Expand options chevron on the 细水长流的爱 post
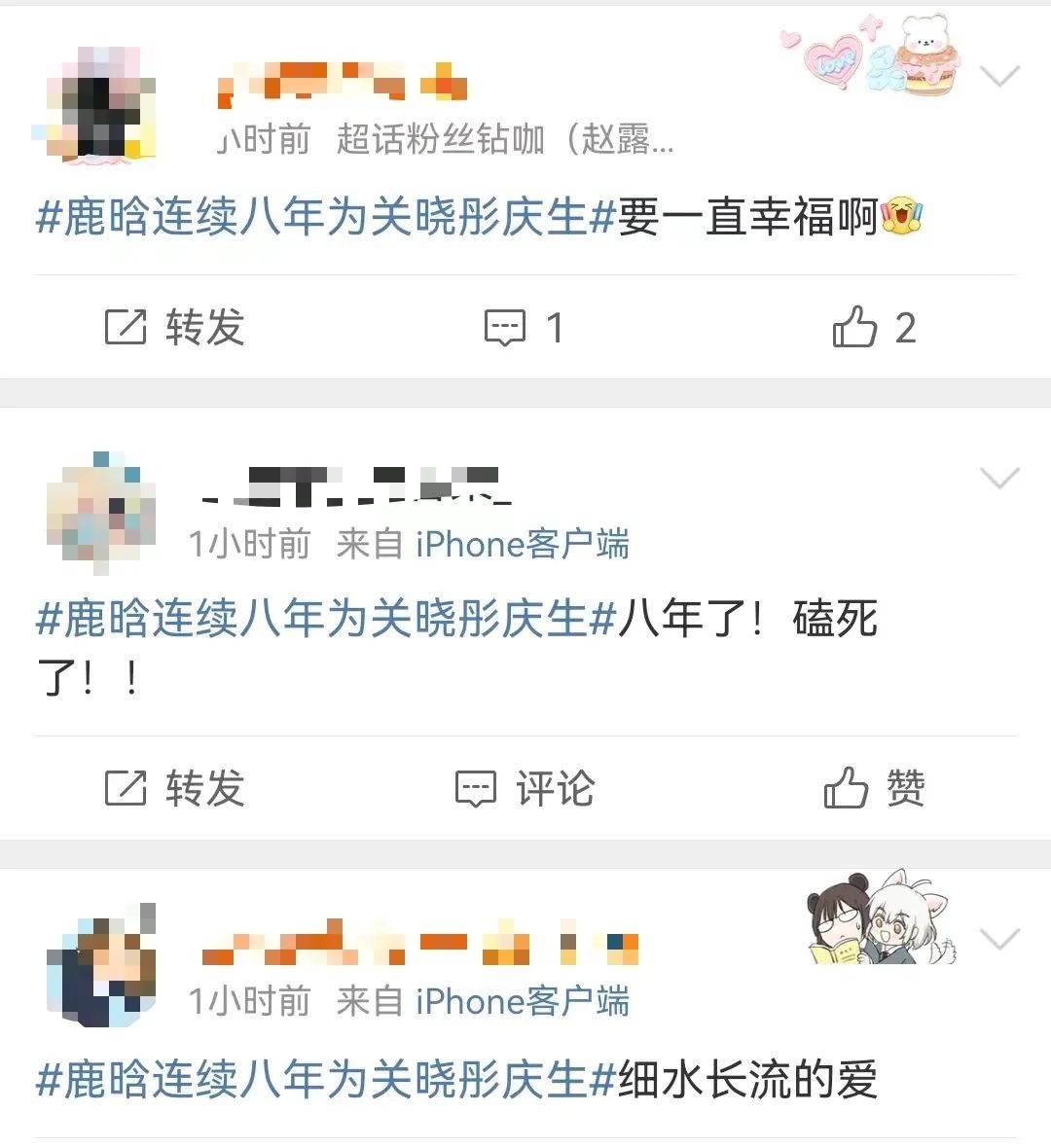The width and height of the screenshot is (1051, 1148). click(x=999, y=939)
